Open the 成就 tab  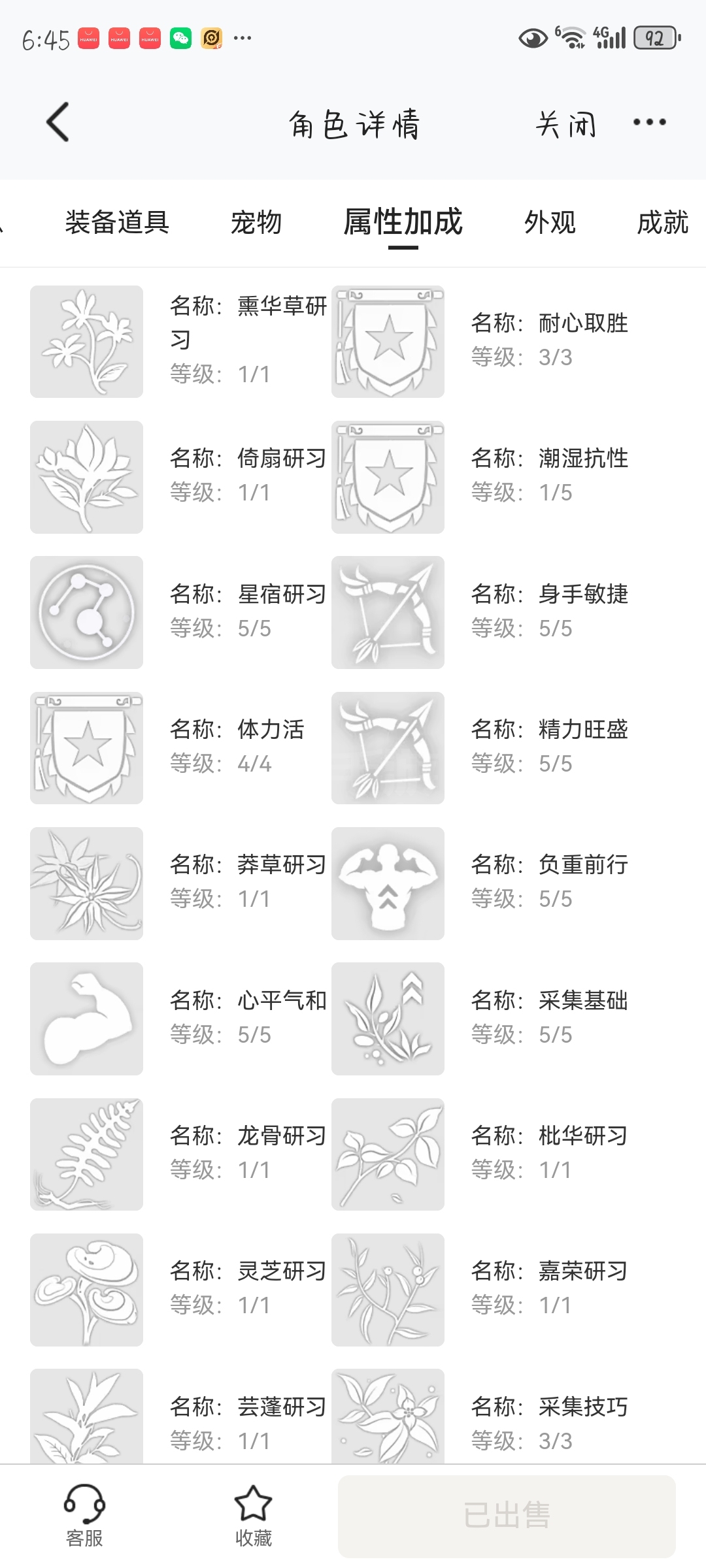click(663, 222)
